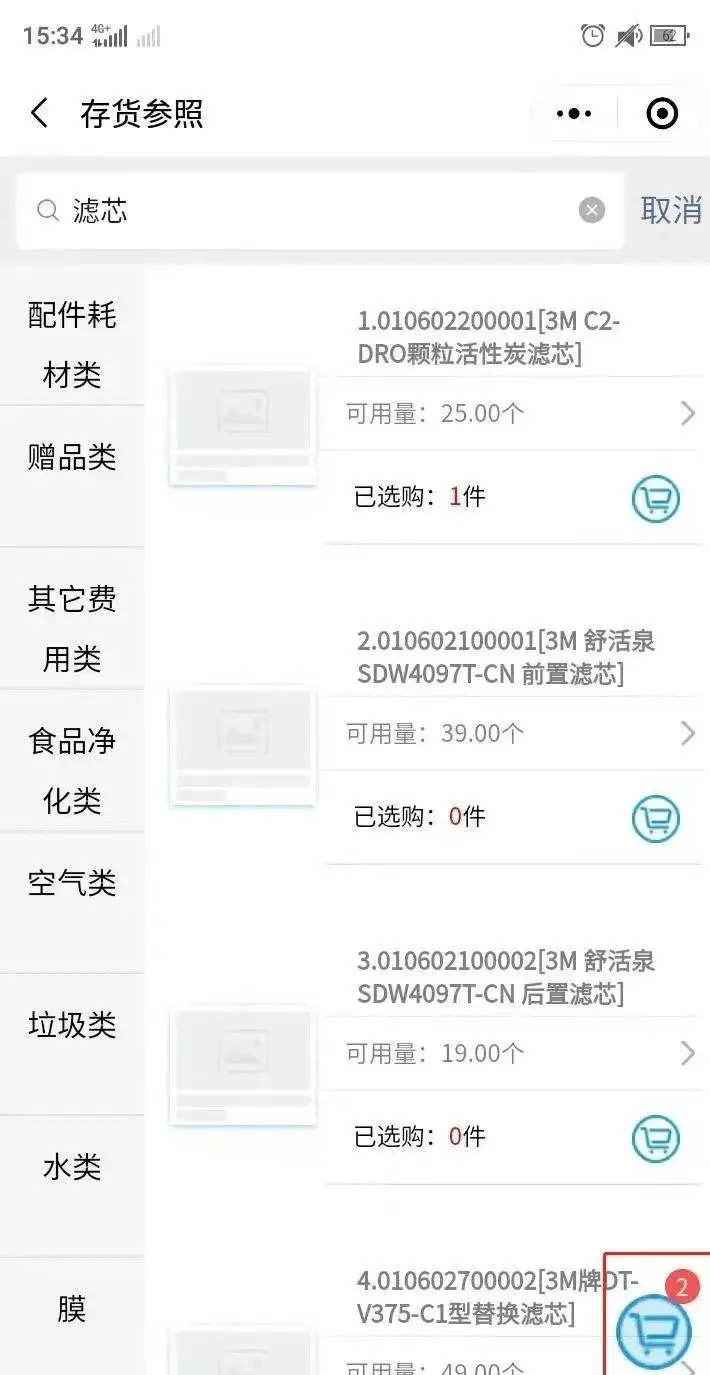The image size is (710, 1375).
Task: Tap the search field containing 滤芯
Action: [x=320, y=210]
